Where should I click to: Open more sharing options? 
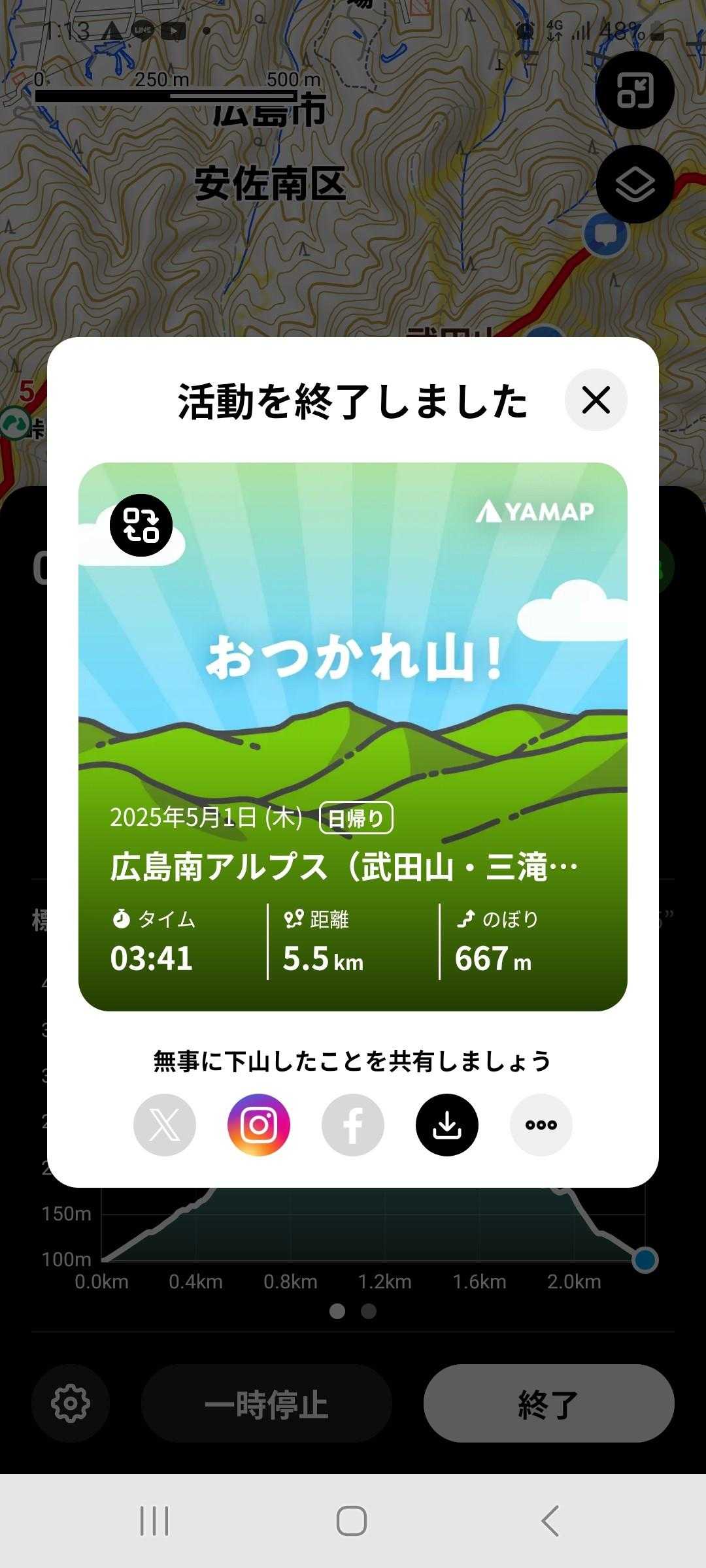[541, 1124]
